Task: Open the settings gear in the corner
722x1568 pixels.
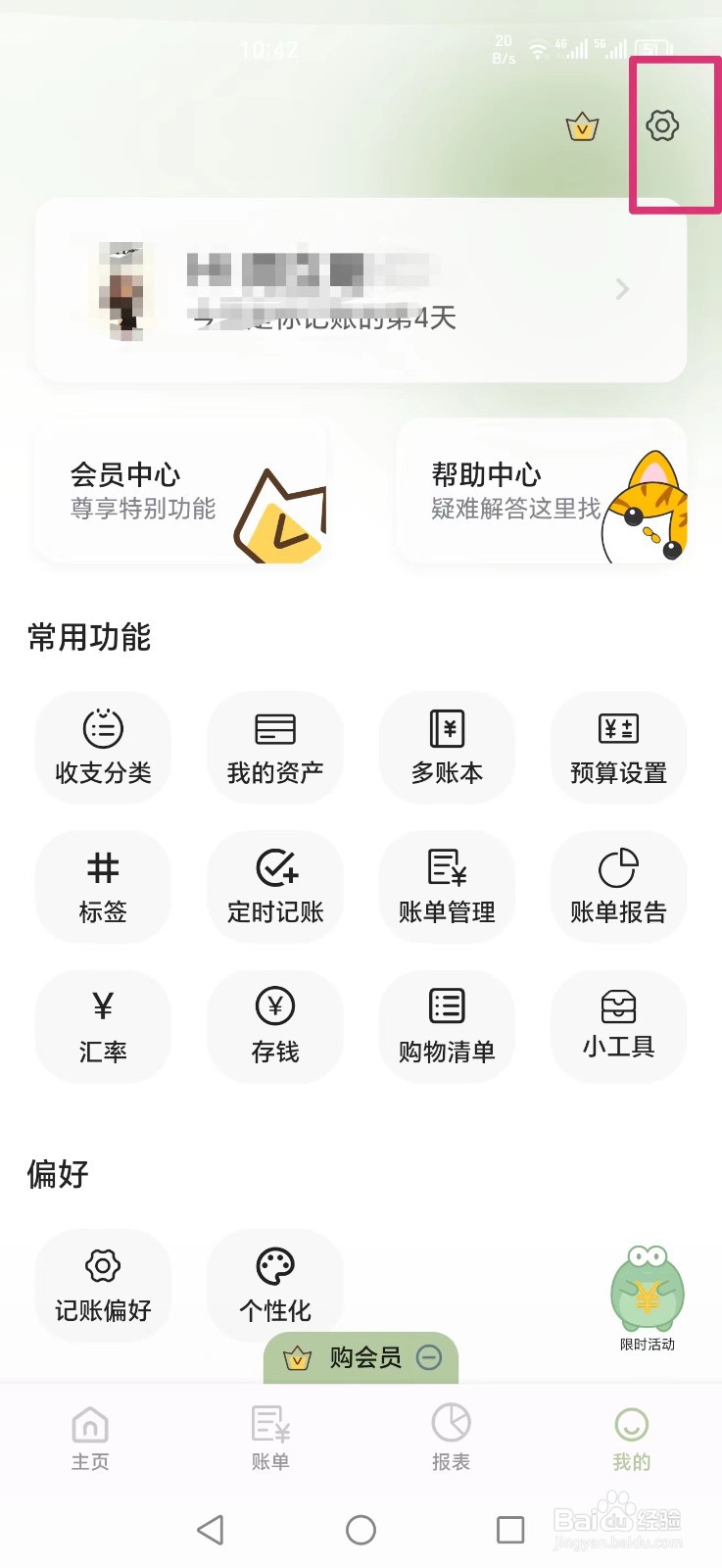Action: [x=664, y=126]
